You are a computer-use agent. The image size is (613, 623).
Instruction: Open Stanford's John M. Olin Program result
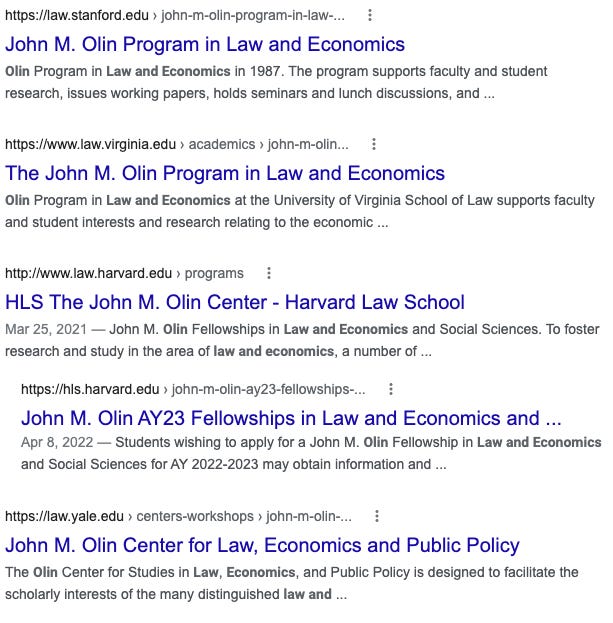click(x=205, y=44)
